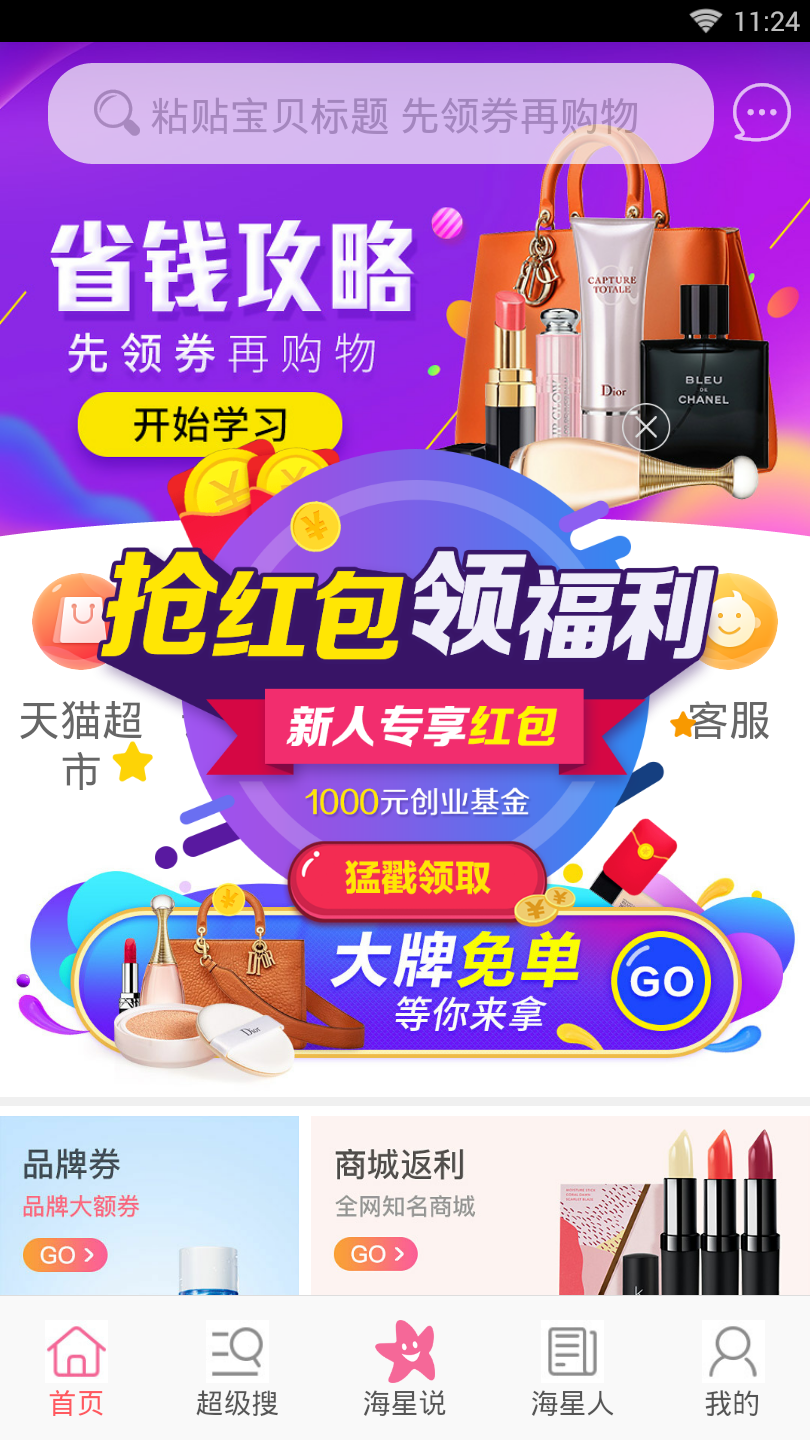Tap the 开始学习 button
This screenshot has width=810, height=1440.
210,425
